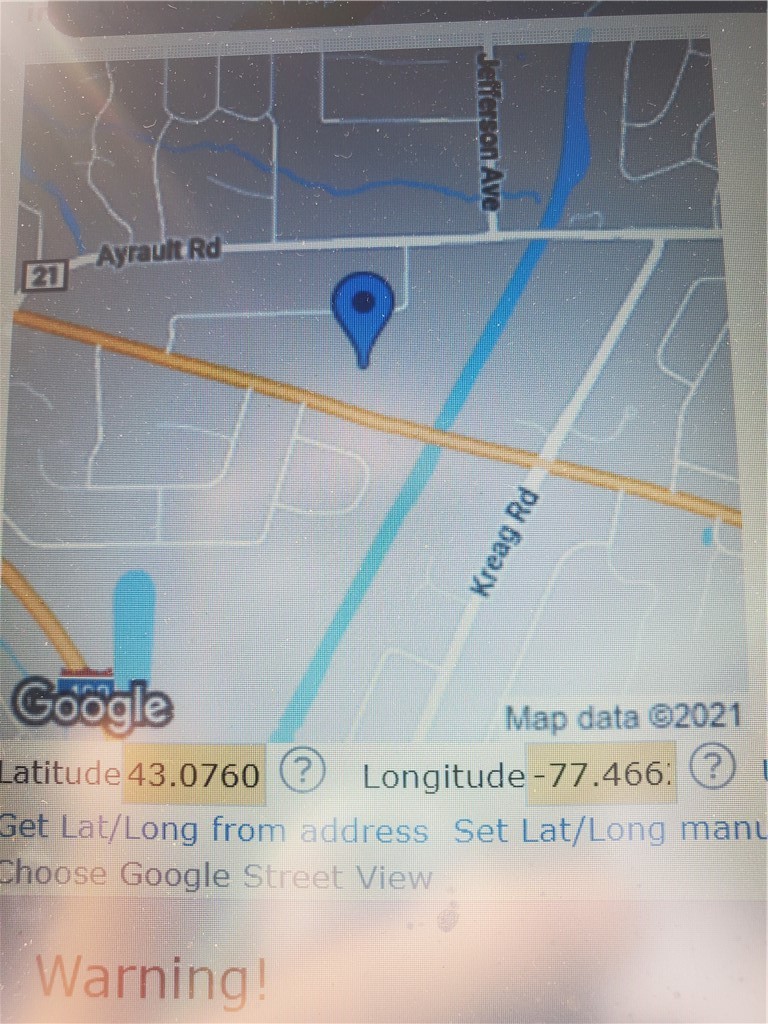The width and height of the screenshot is (768, 1024).
Task: Tap the blue location pin on the map
Action: pos(362,307)
